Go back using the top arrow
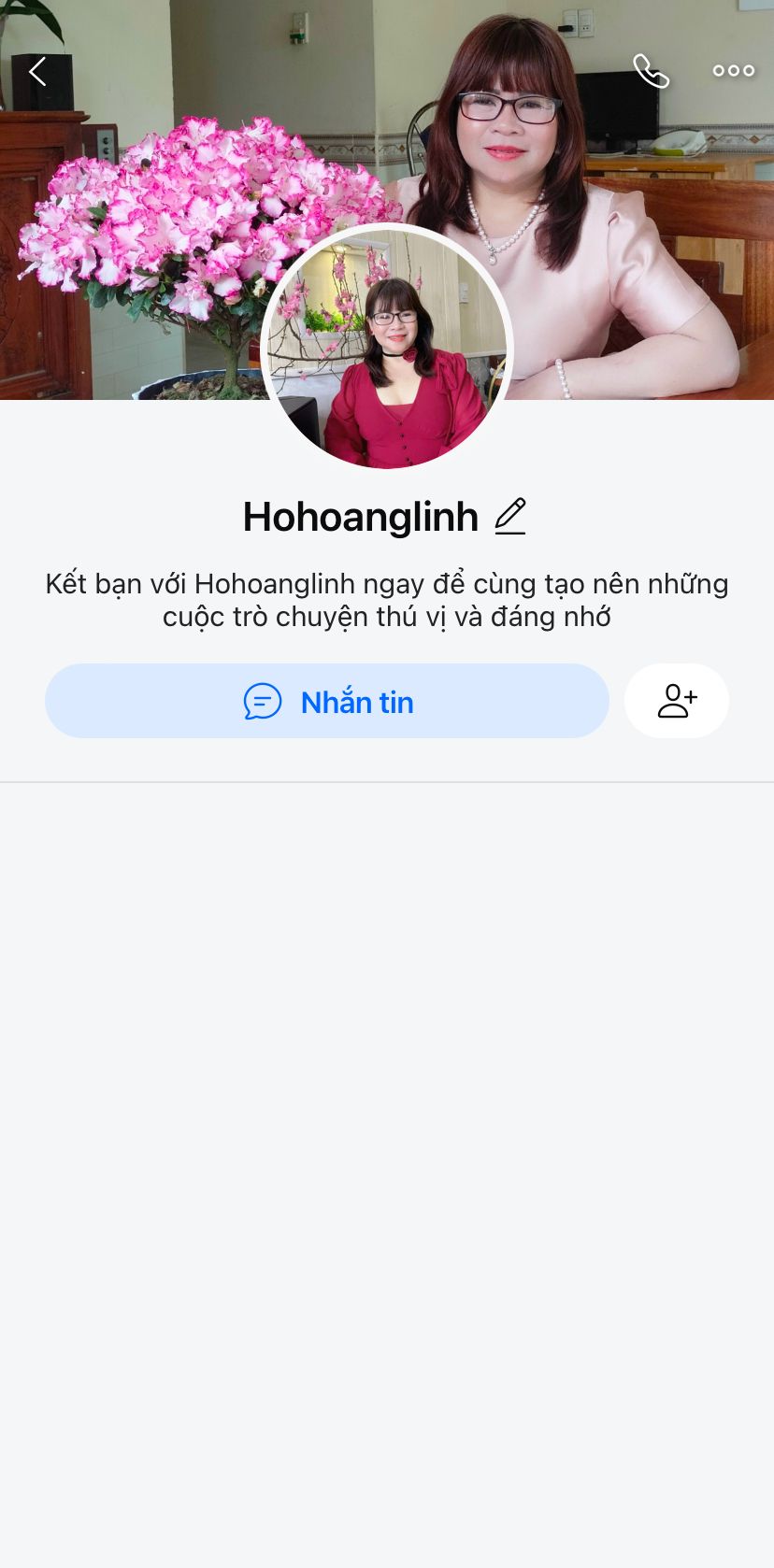The height and width of the screenshot is (1568, 774). click(38, 71)
